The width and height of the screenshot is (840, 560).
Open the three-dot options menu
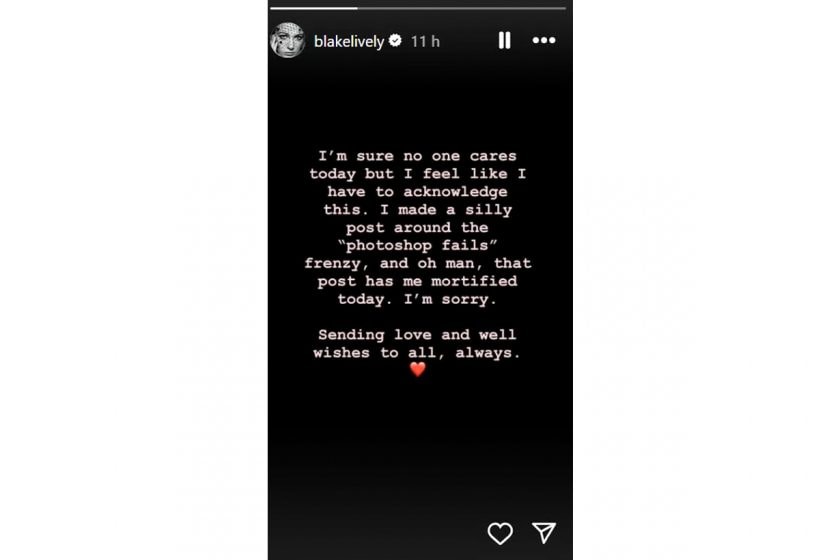[x=543, y=40]
